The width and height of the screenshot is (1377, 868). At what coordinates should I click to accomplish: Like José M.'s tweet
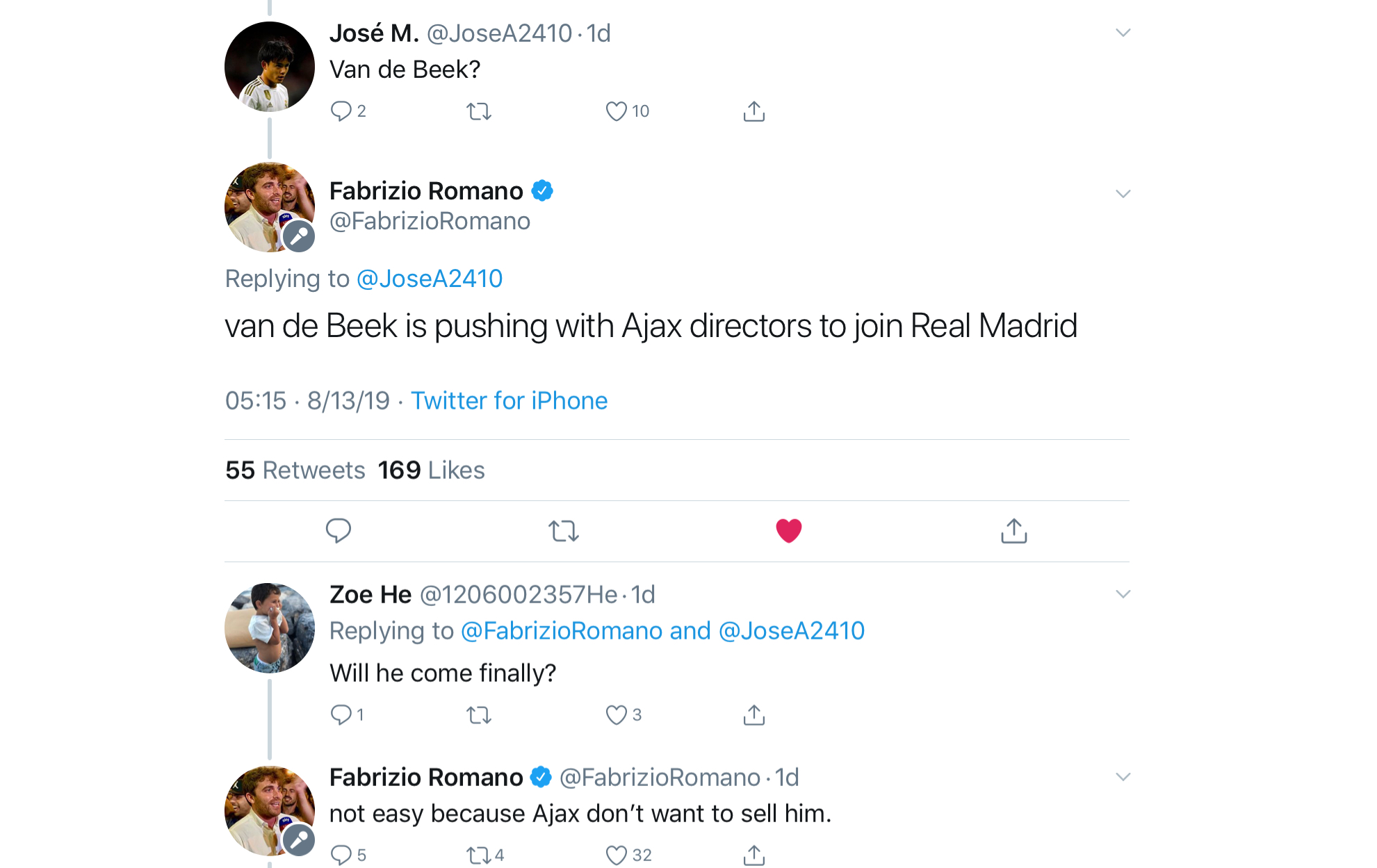tap(616, 111)
